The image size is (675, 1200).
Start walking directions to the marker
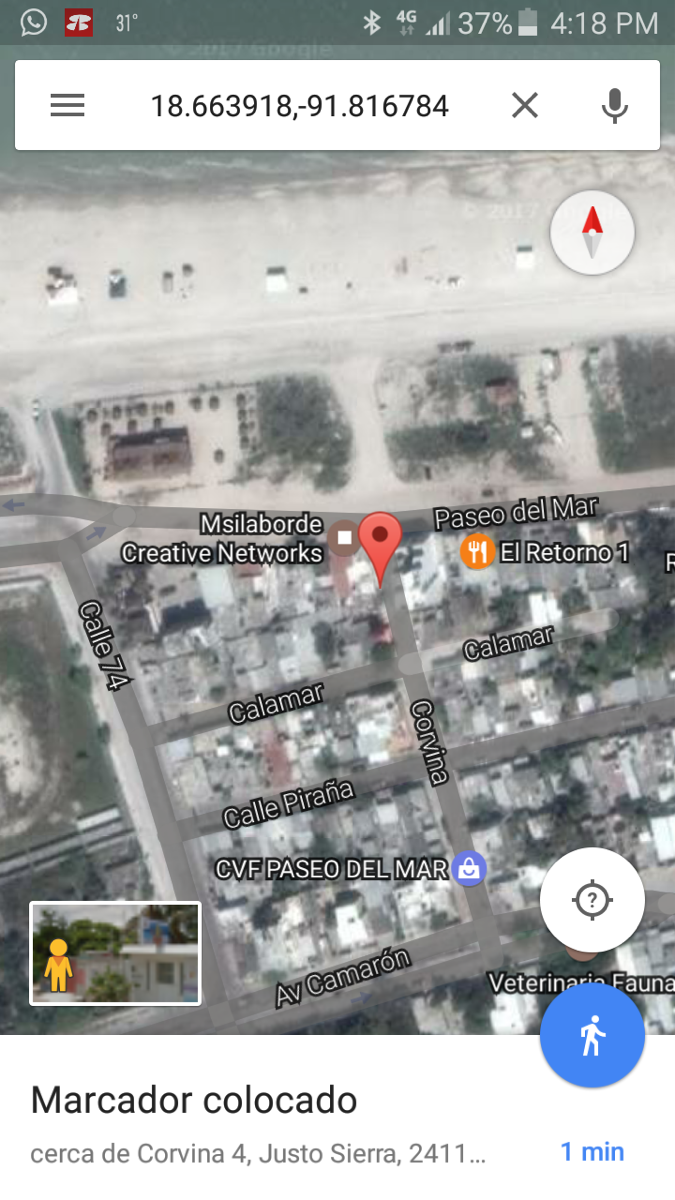point(592,1035)
